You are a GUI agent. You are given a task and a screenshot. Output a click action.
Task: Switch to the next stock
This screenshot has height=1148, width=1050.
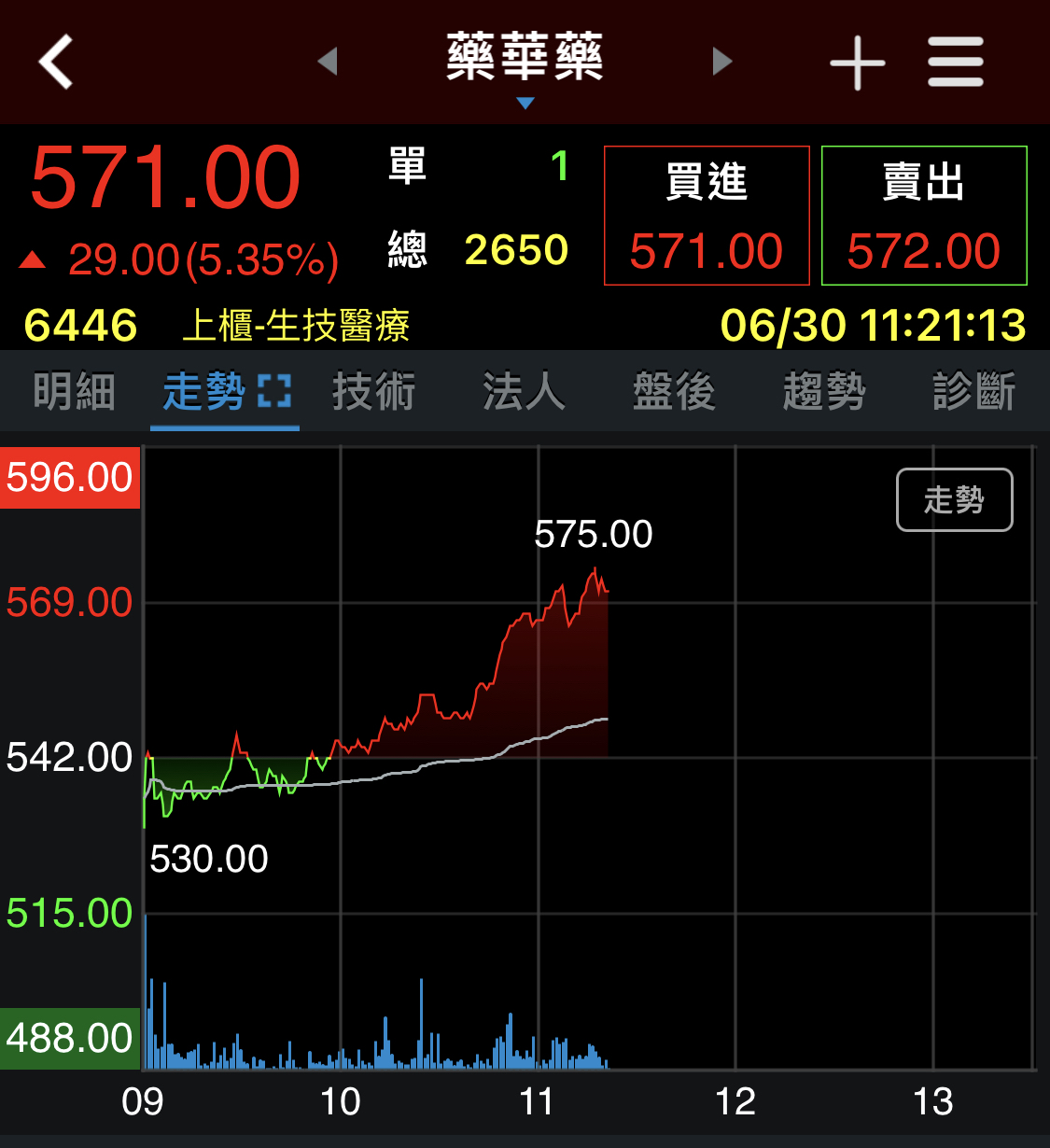(721, 62)
